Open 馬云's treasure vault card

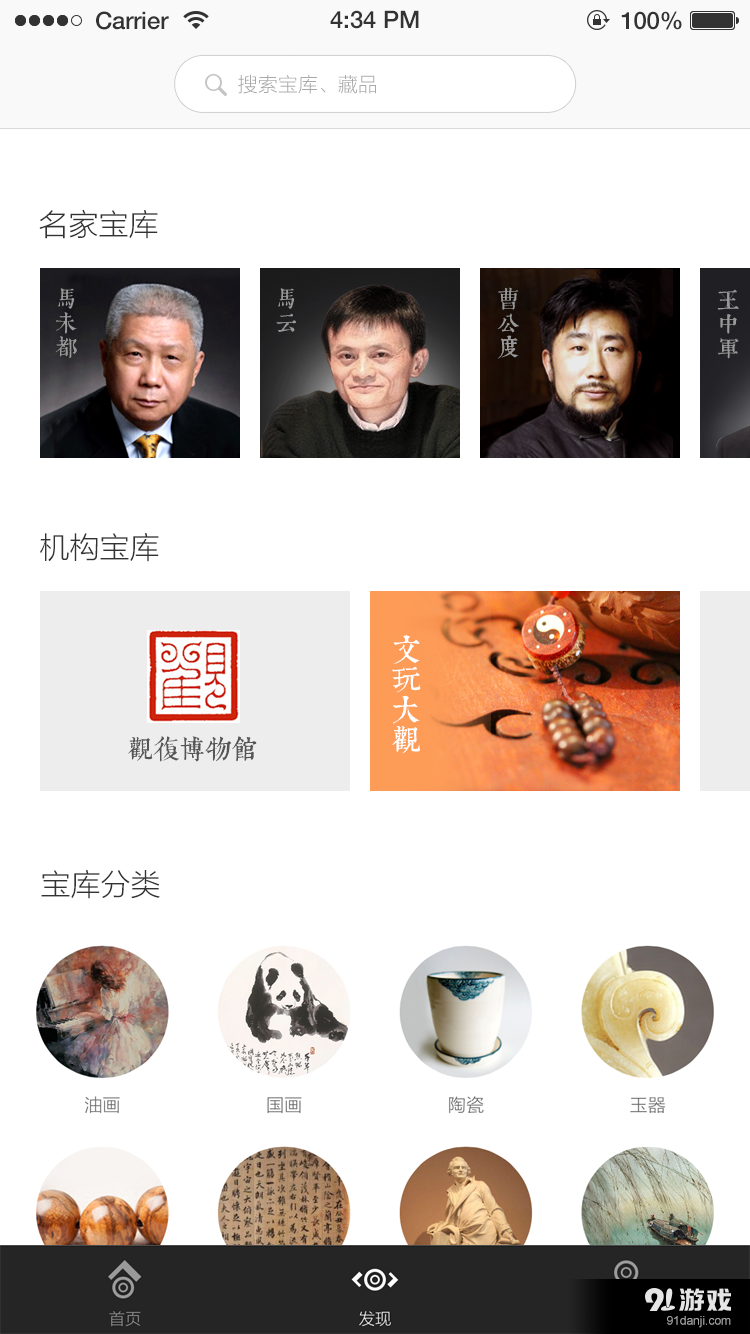tap(360, 363)
